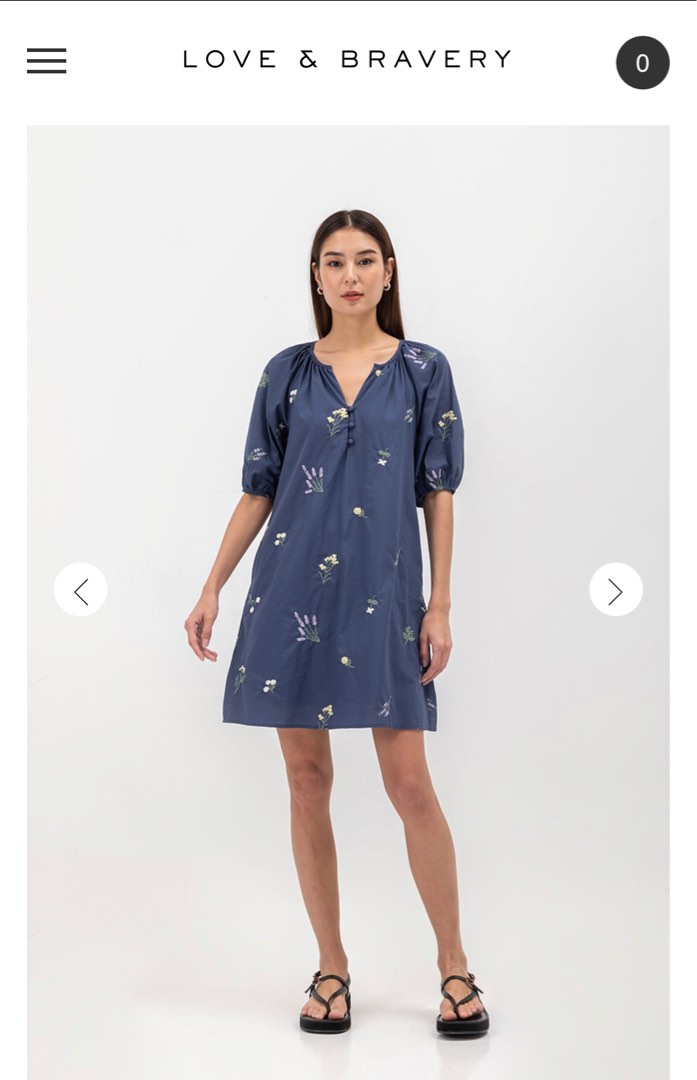Screen dimensions: 697x1080
Task: Show the next product photo
Action: 616,590
